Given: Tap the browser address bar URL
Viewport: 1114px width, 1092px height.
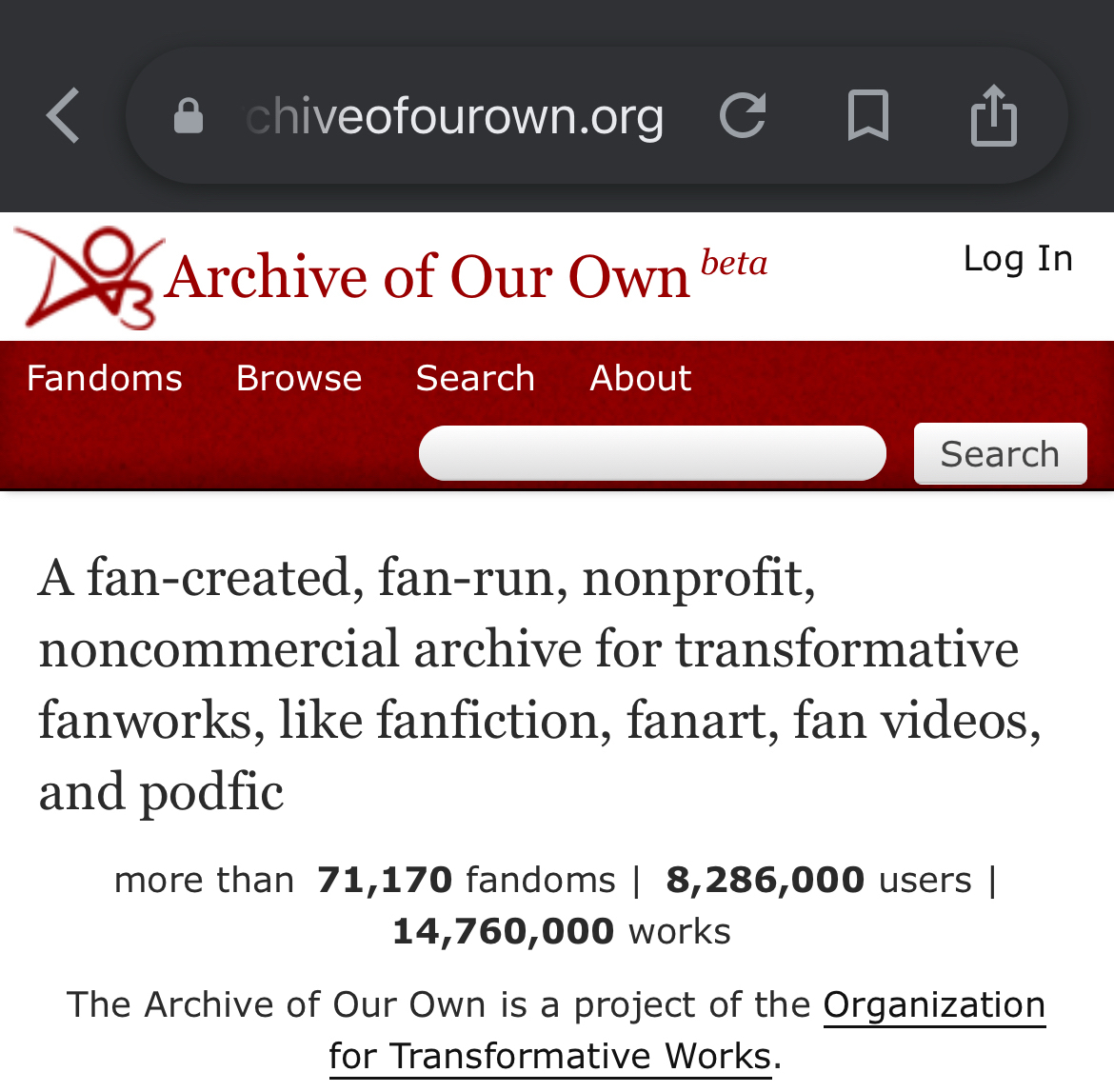Looking at the screenshot, I should (454, 116).
